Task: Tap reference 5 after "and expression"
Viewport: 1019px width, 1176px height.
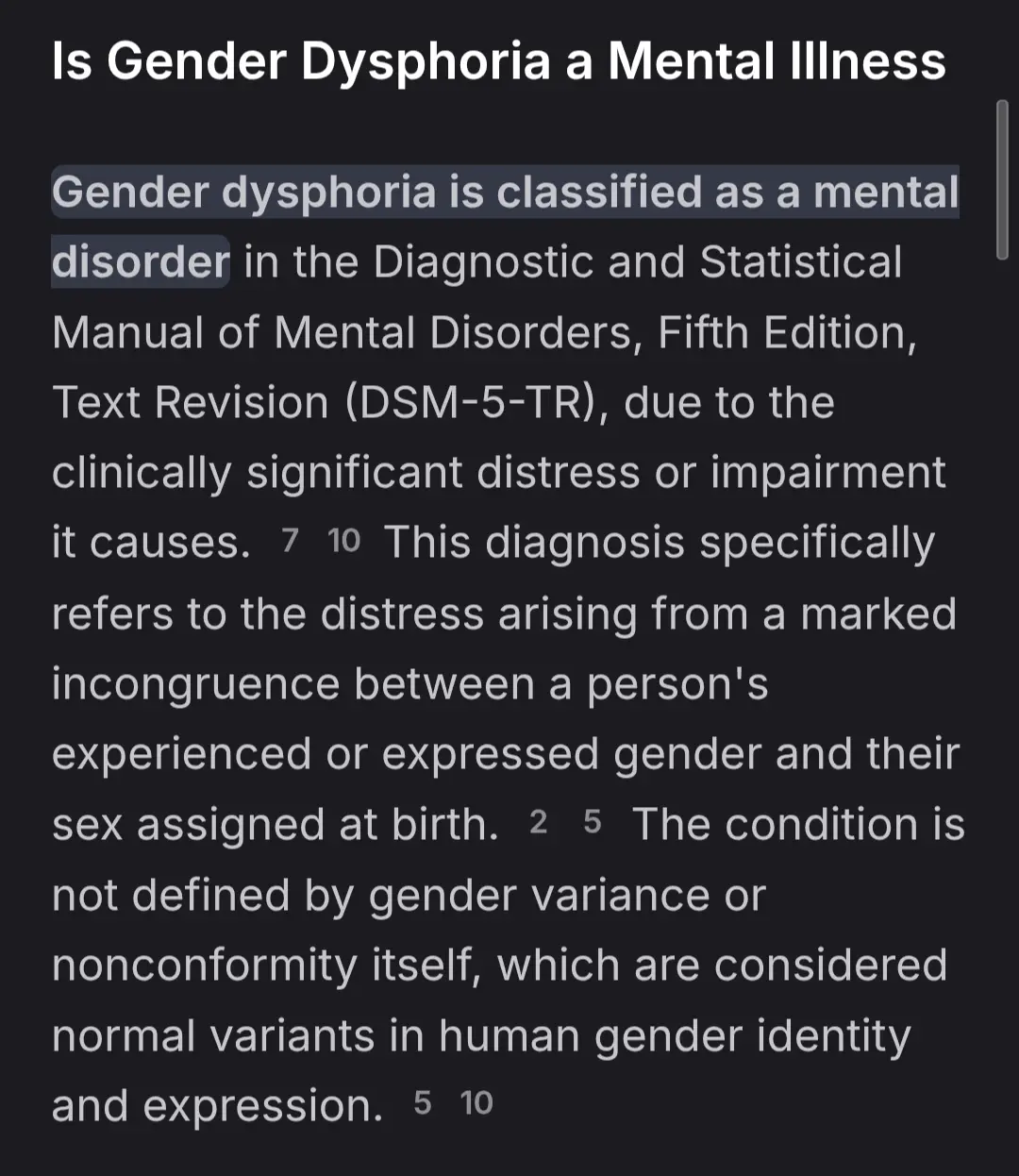Action: [x=423, y=1102]
